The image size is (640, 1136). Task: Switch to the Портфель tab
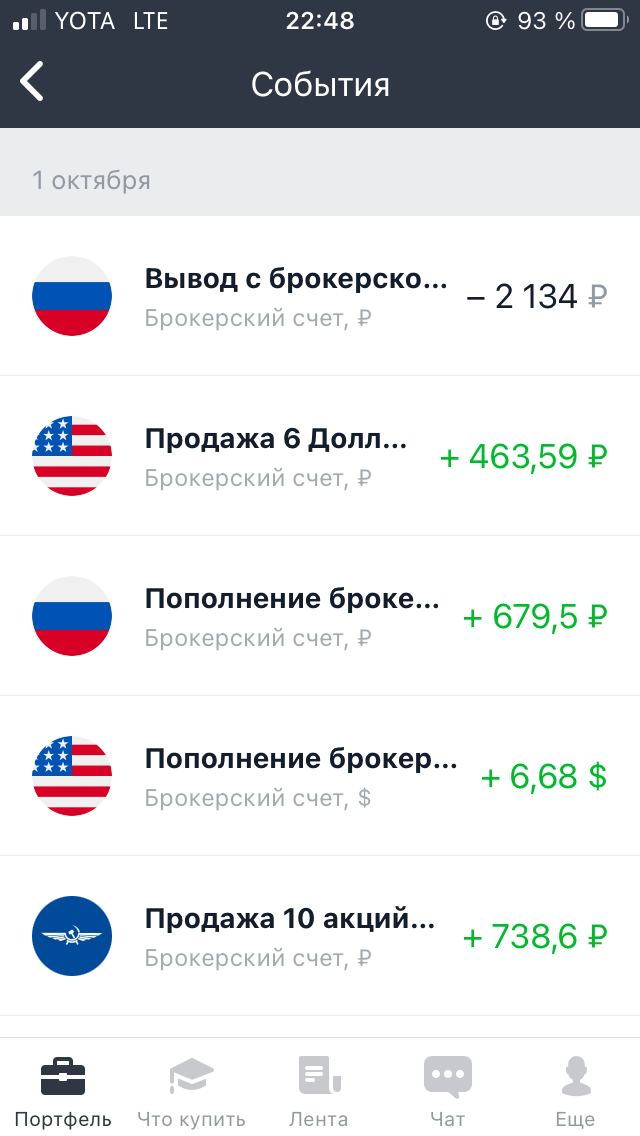[x=62, y=1090]
